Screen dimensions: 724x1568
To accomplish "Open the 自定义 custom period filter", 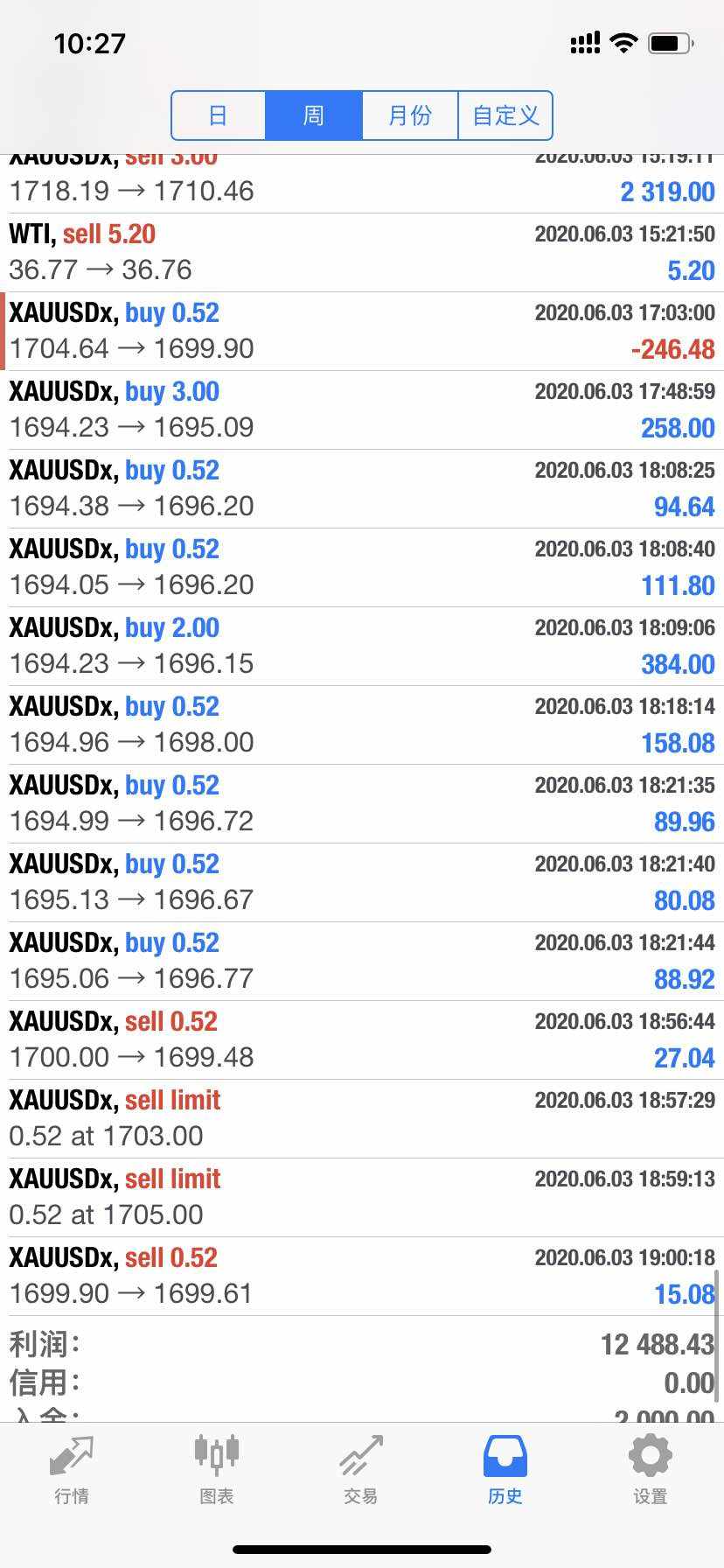I will coord(505,115).
